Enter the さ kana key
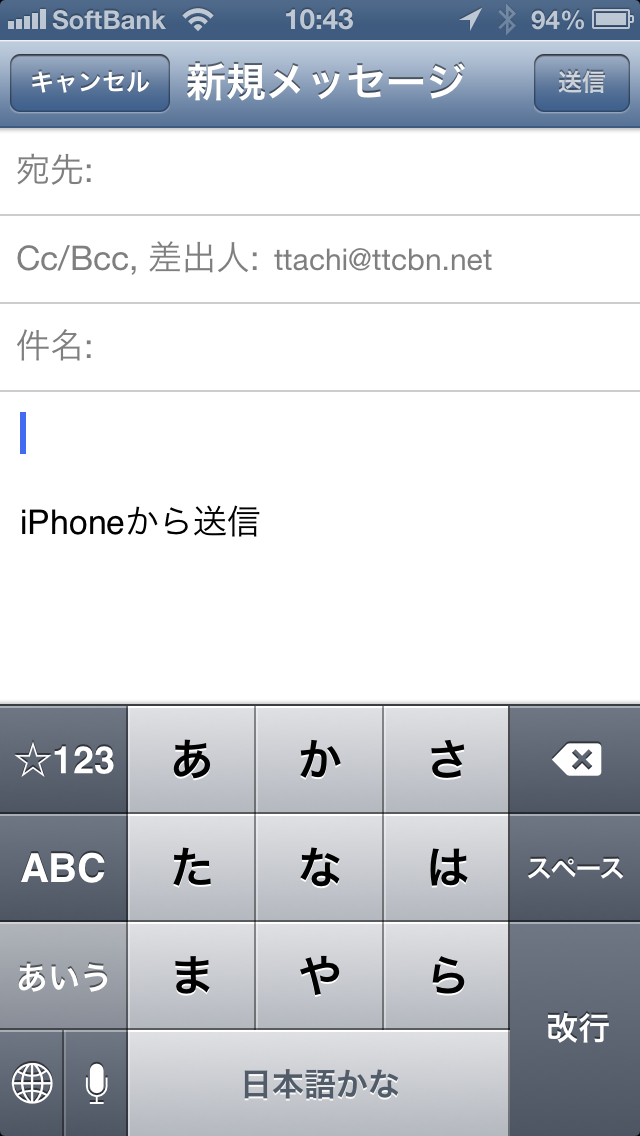 point(447,761)
